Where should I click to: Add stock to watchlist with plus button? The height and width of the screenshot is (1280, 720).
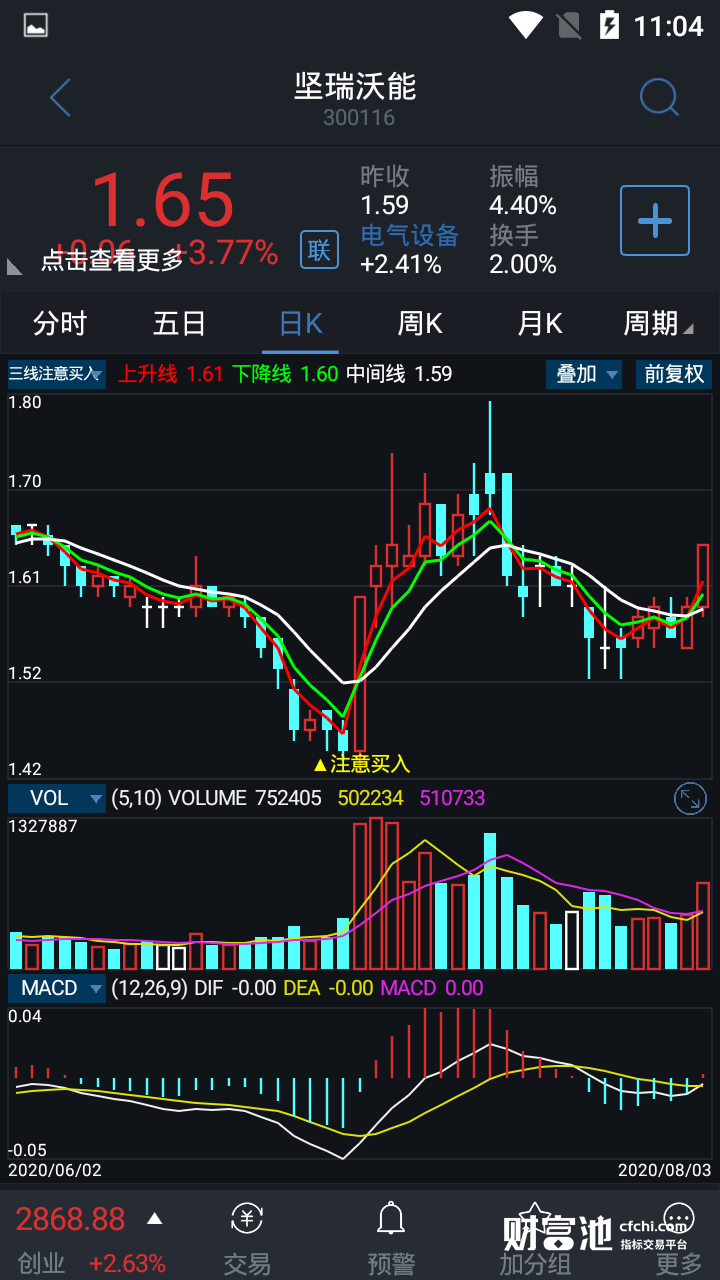tap(655, 220)
